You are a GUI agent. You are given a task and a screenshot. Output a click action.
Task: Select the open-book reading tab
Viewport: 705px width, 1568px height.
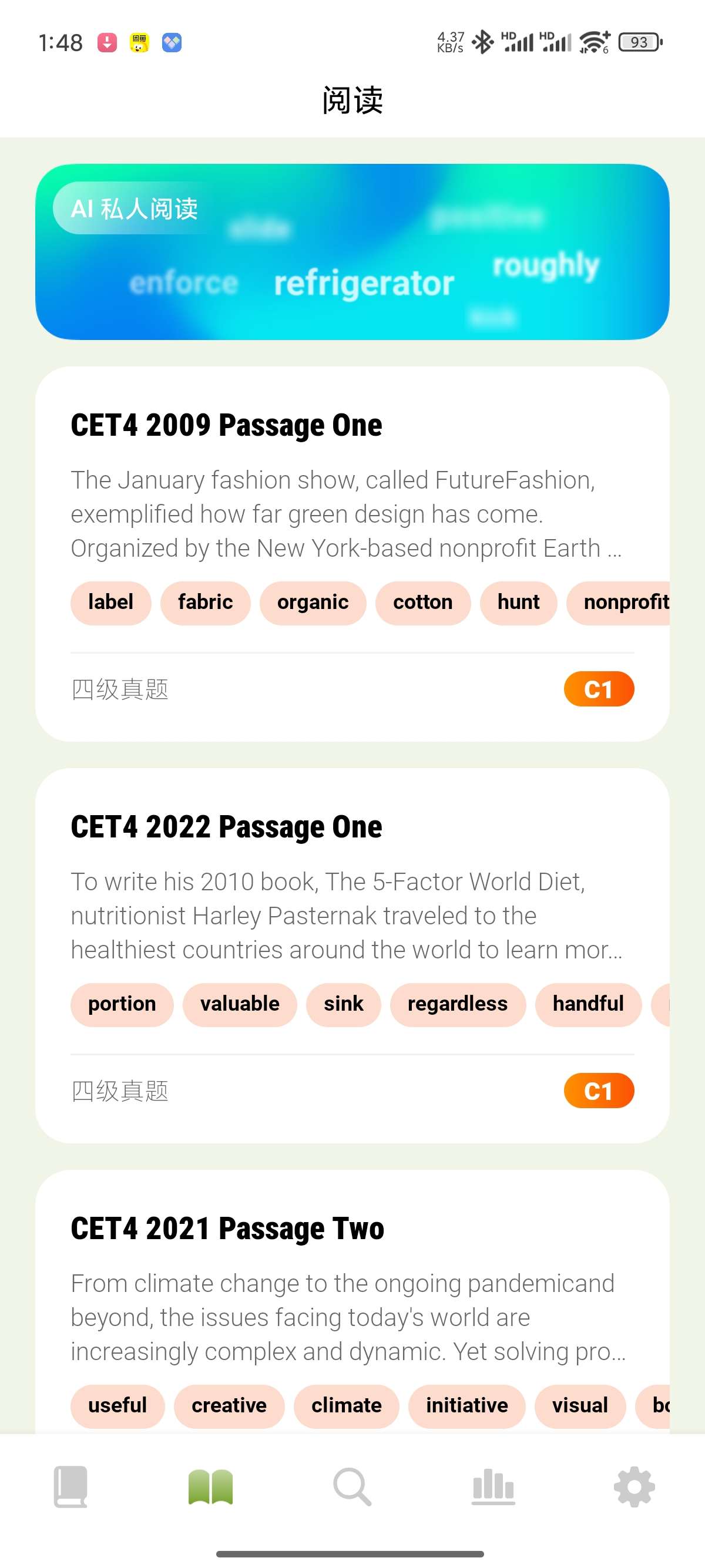tap(211, 1486)
